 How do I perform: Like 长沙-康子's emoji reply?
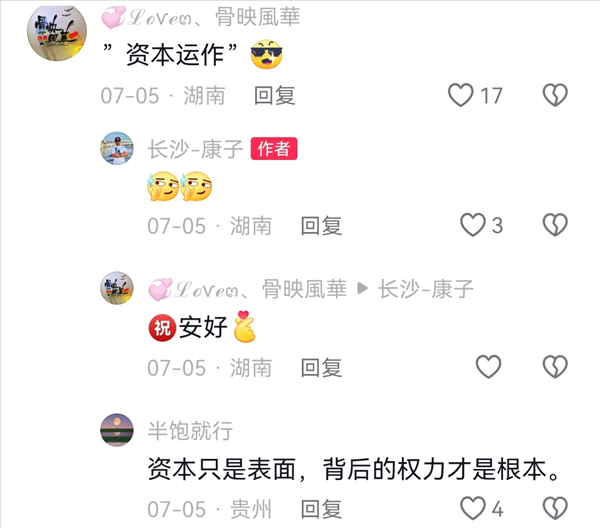(x=472, y=225)
